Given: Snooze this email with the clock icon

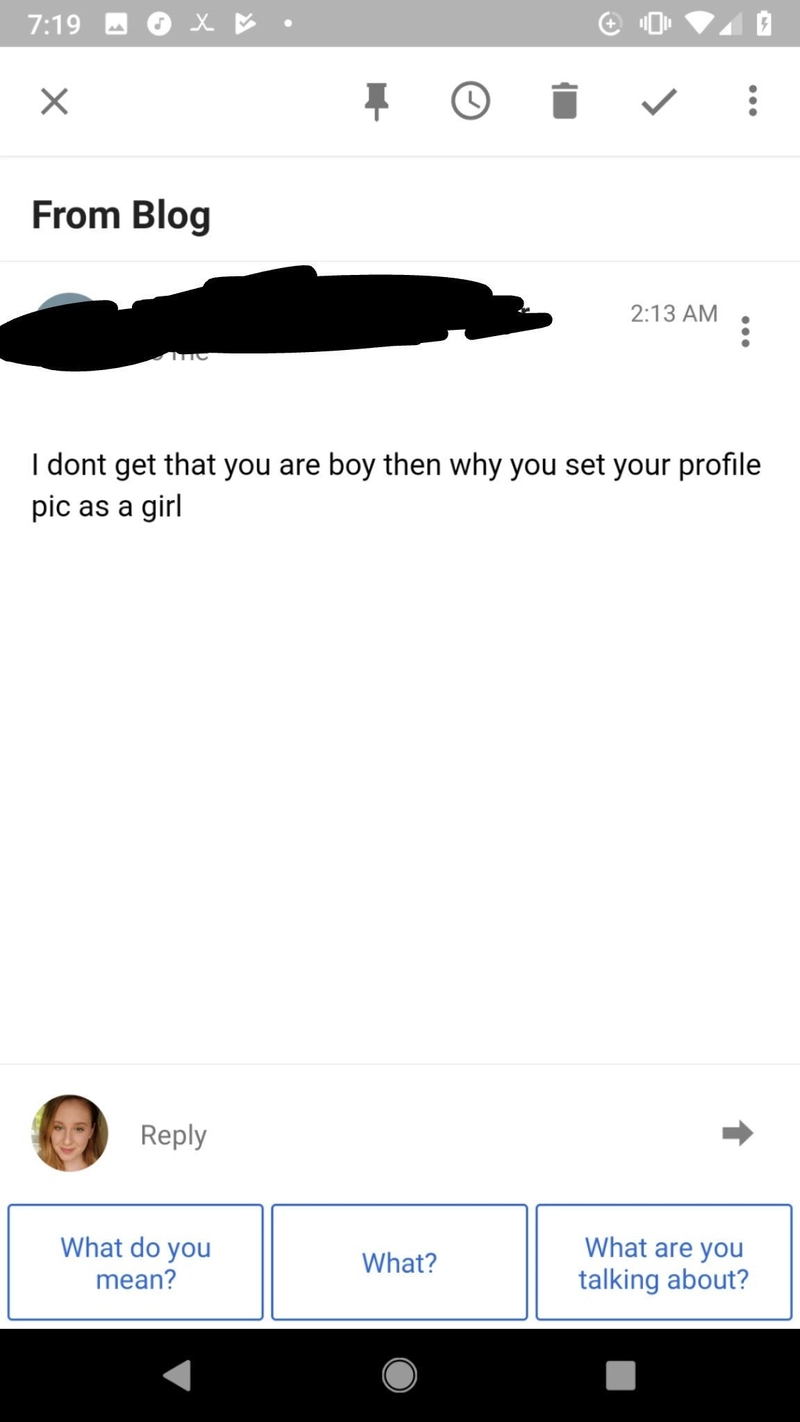Looking at the screenshot, I should click(x=470, y=101).
